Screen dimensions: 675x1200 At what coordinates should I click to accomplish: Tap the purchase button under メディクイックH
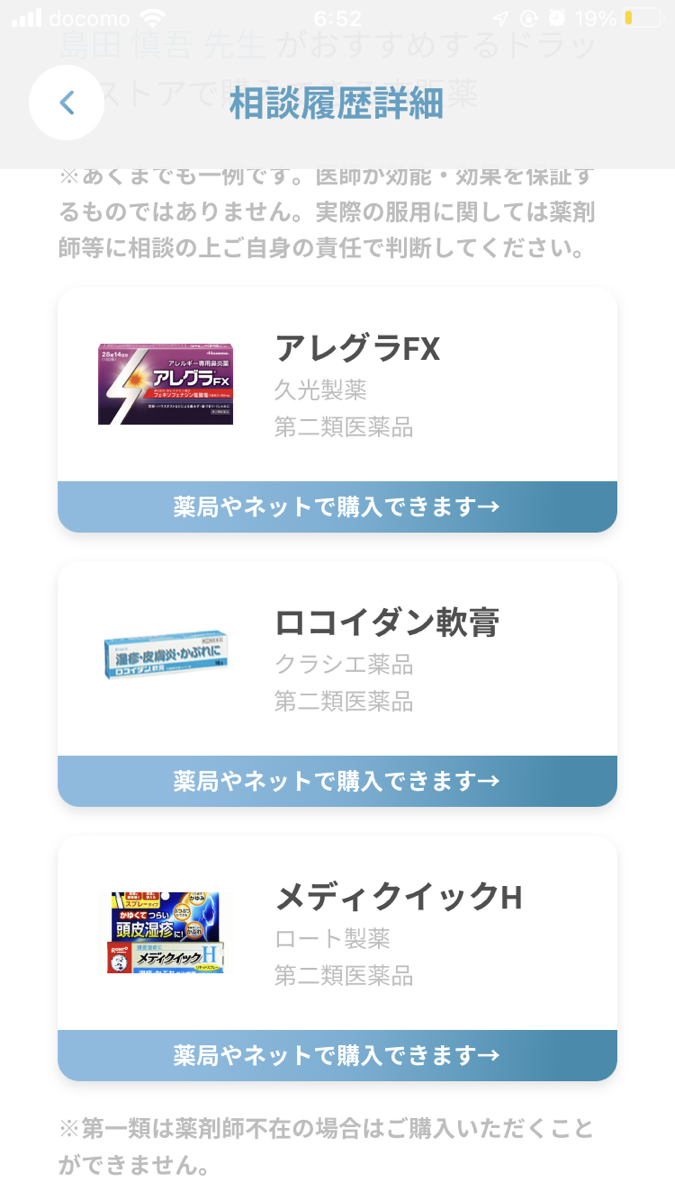coord(336,1055)
